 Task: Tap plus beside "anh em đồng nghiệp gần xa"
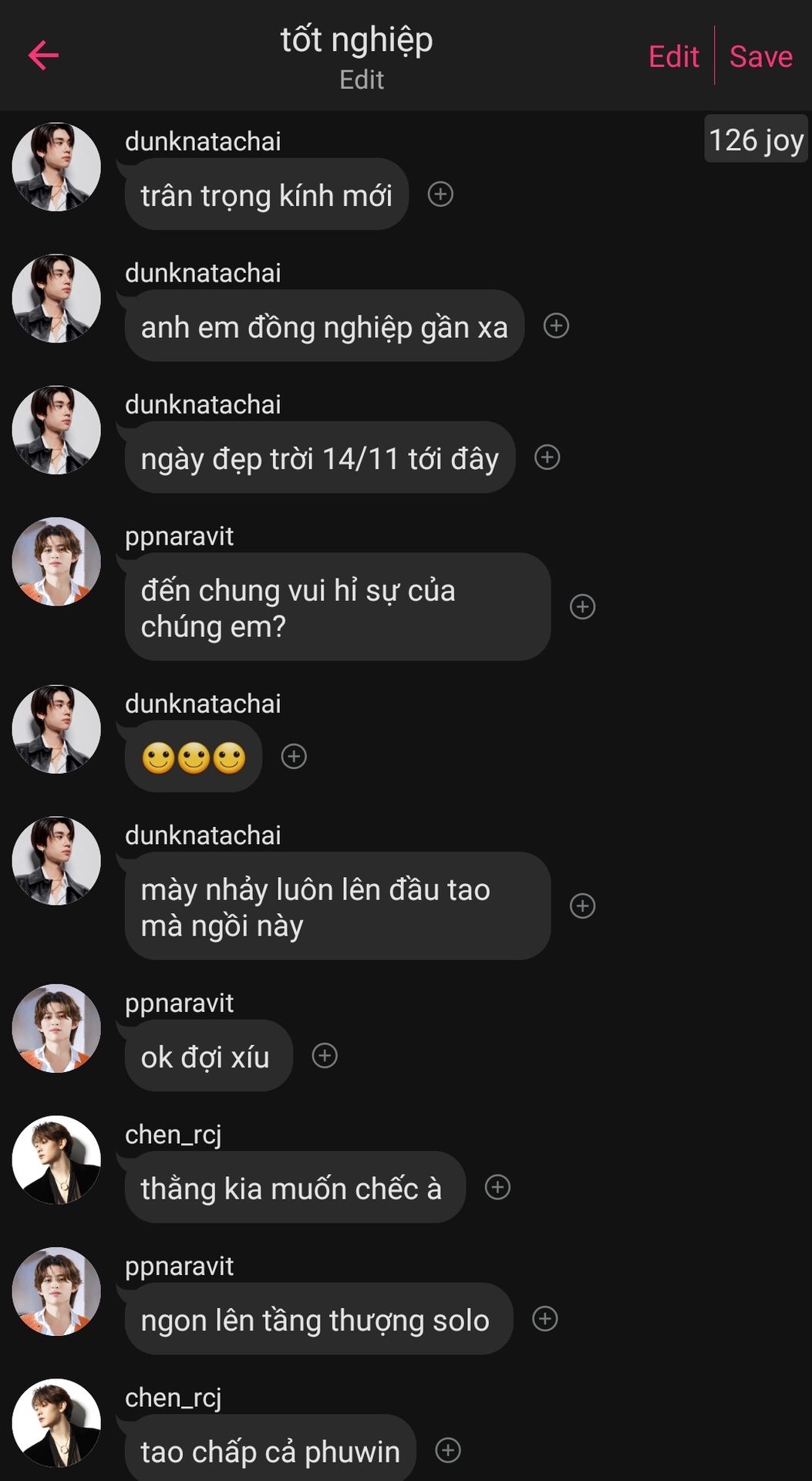556,326
